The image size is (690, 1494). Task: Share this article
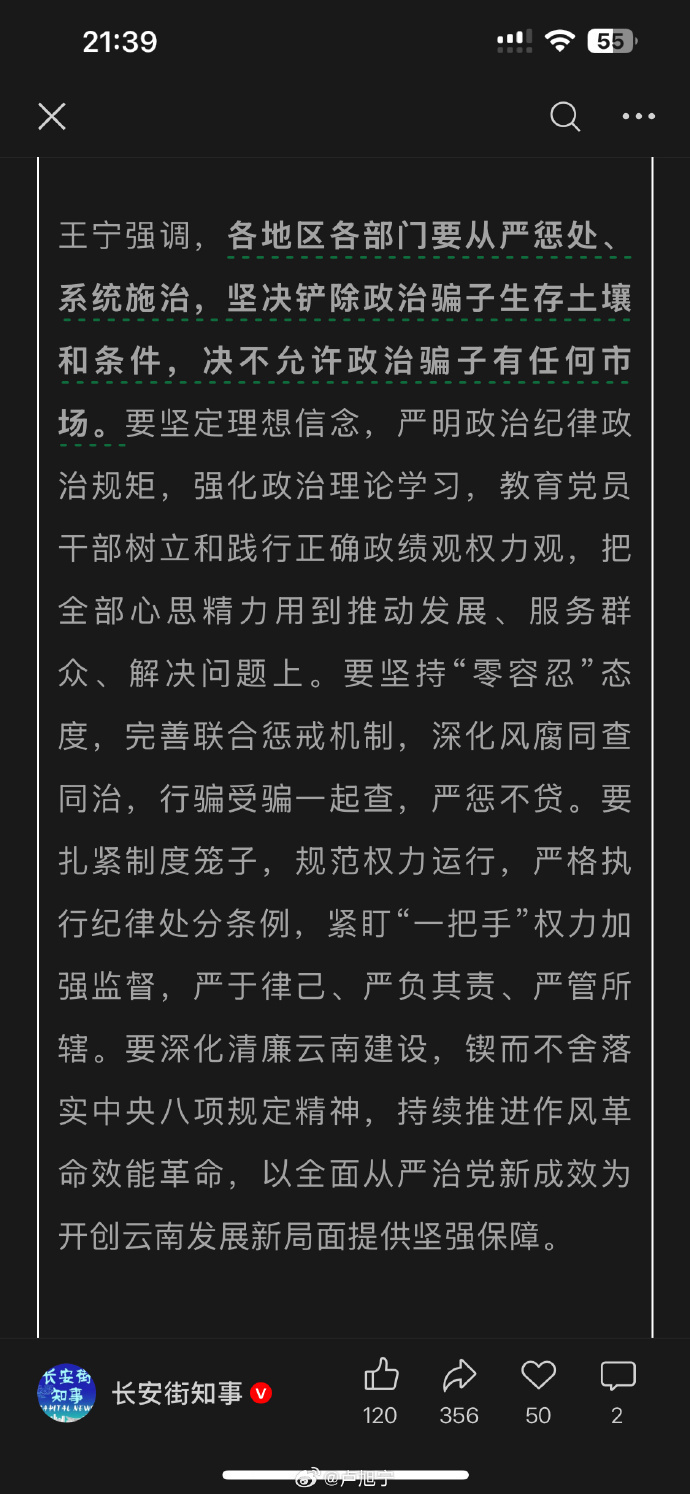pos(459,1377)
